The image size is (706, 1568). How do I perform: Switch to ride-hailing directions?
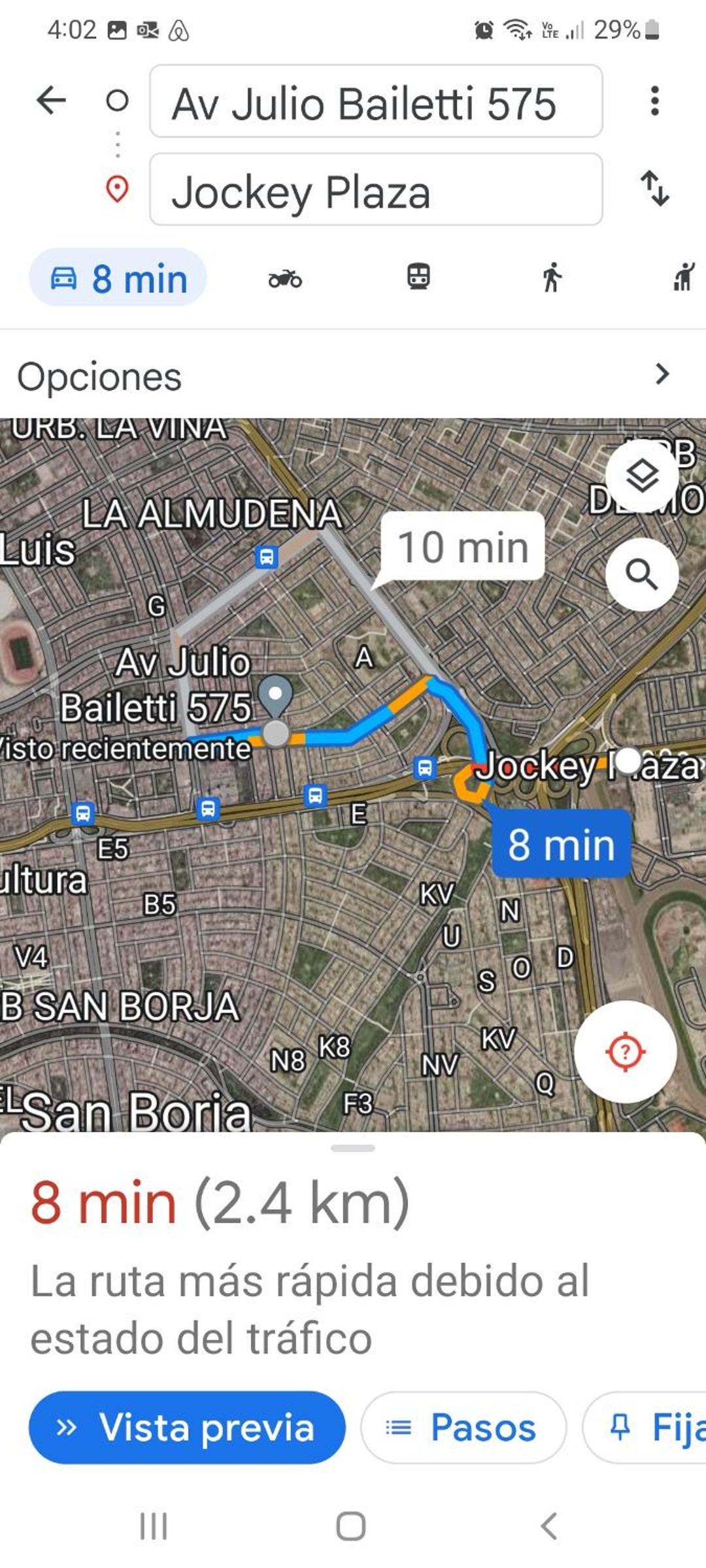[x=683, y=277]
